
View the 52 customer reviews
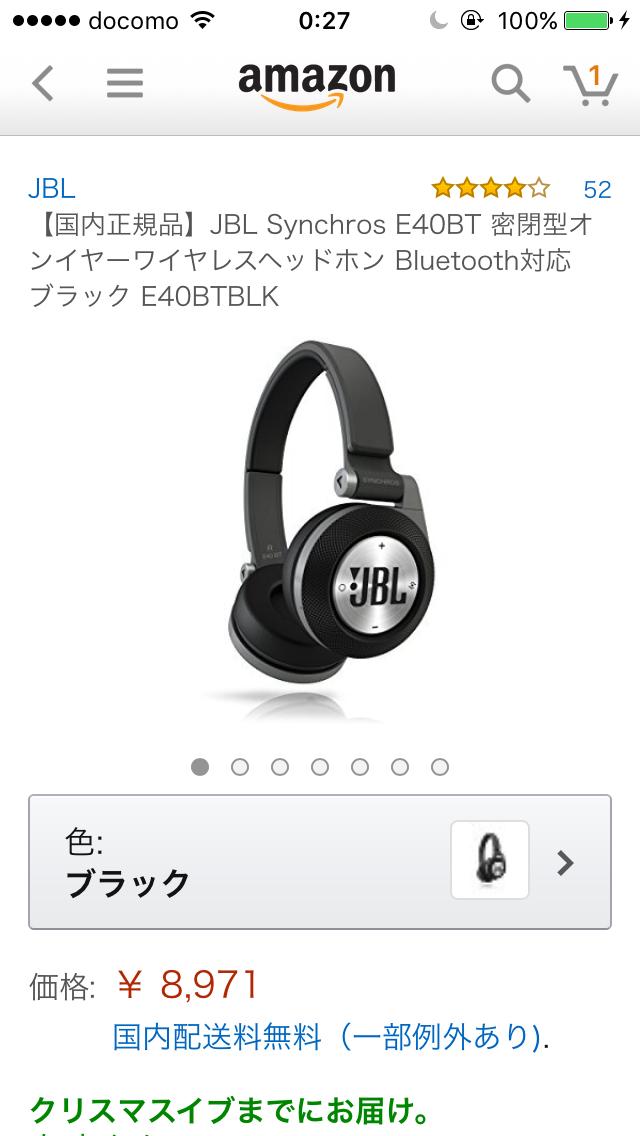[x=597, y=189]
